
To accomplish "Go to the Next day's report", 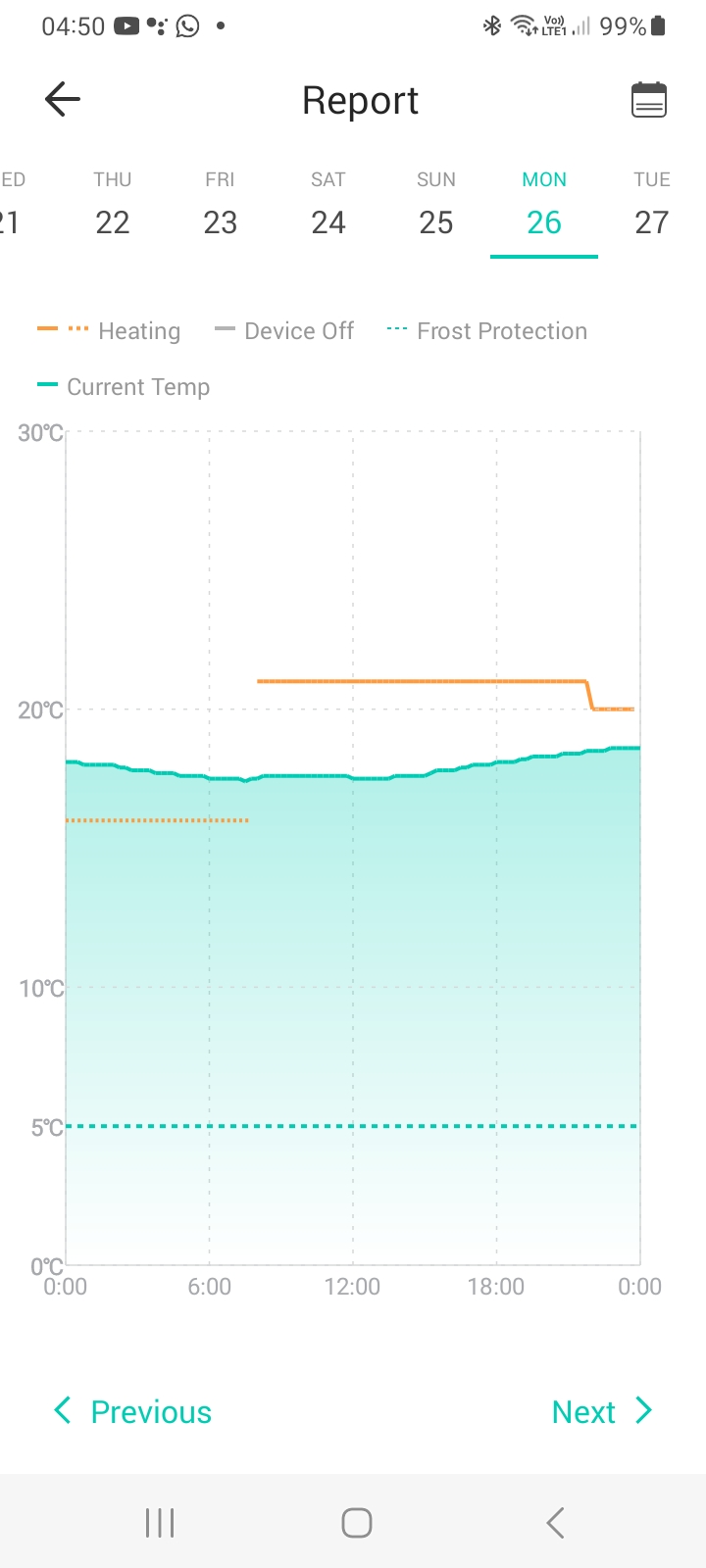I will point(601,1411).
